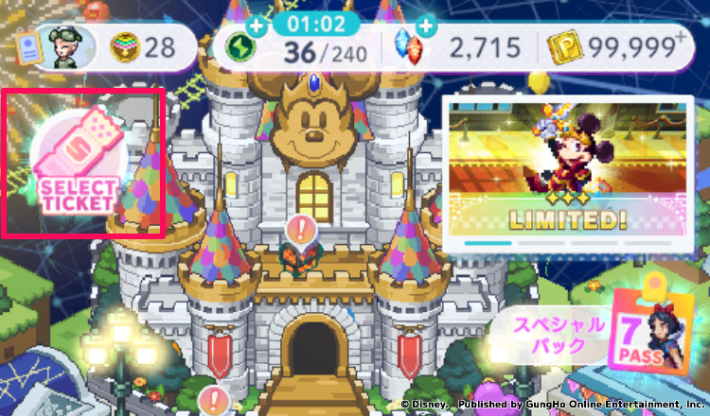Open the player profile avatar
The width and height of the screenshot is (710, 416).
tap(70, 45)
